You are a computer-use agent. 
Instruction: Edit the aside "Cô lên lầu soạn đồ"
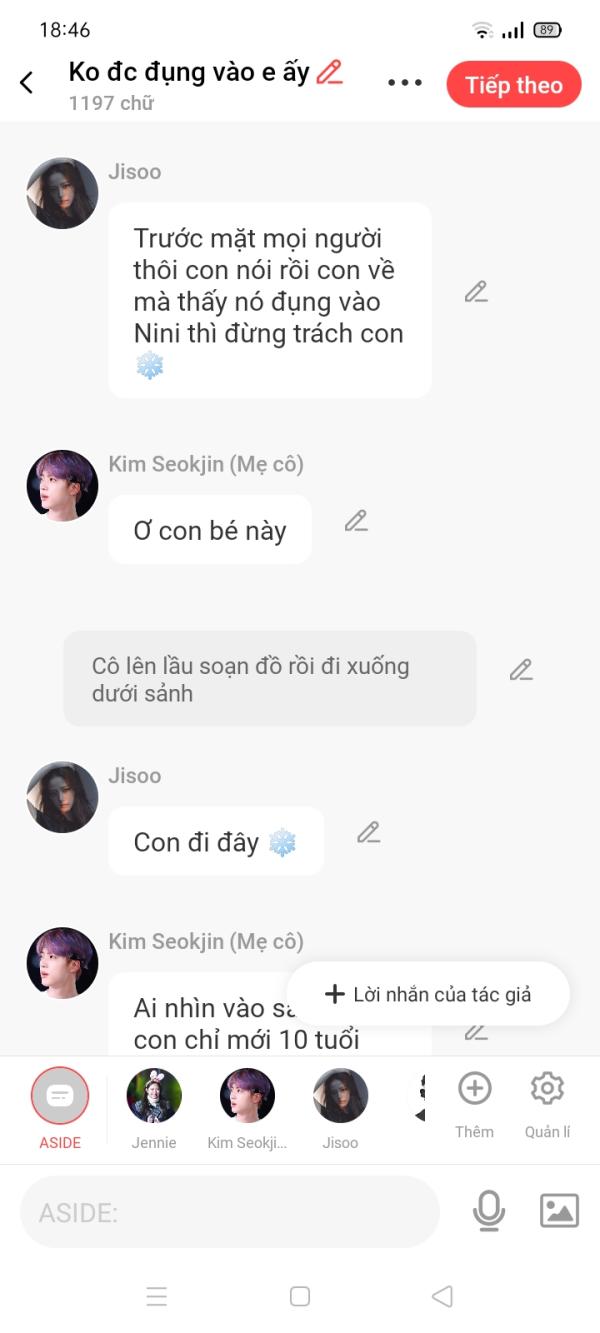(x=521, y=670)
